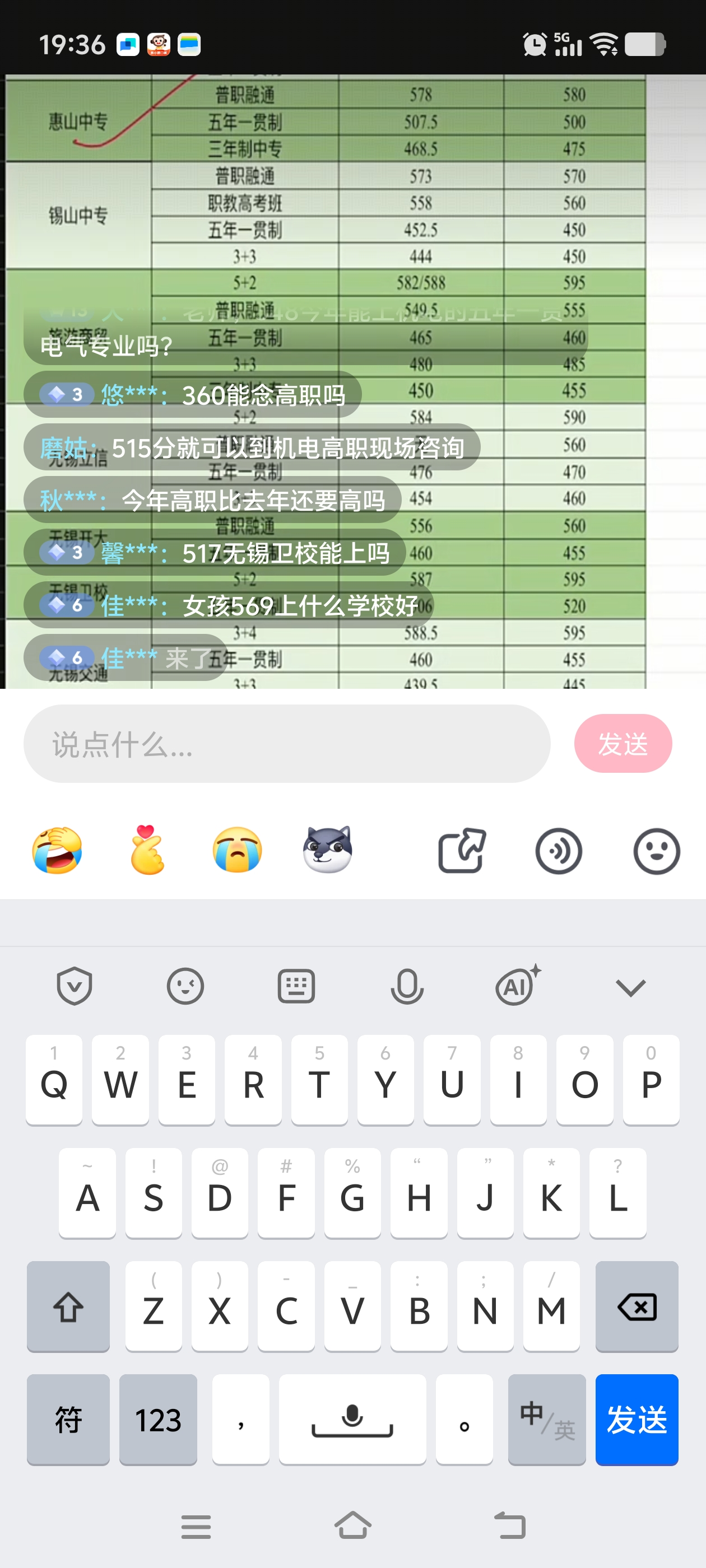Send the laughing-crying emoji
706x1568 pixels.
tap(57, 850)
